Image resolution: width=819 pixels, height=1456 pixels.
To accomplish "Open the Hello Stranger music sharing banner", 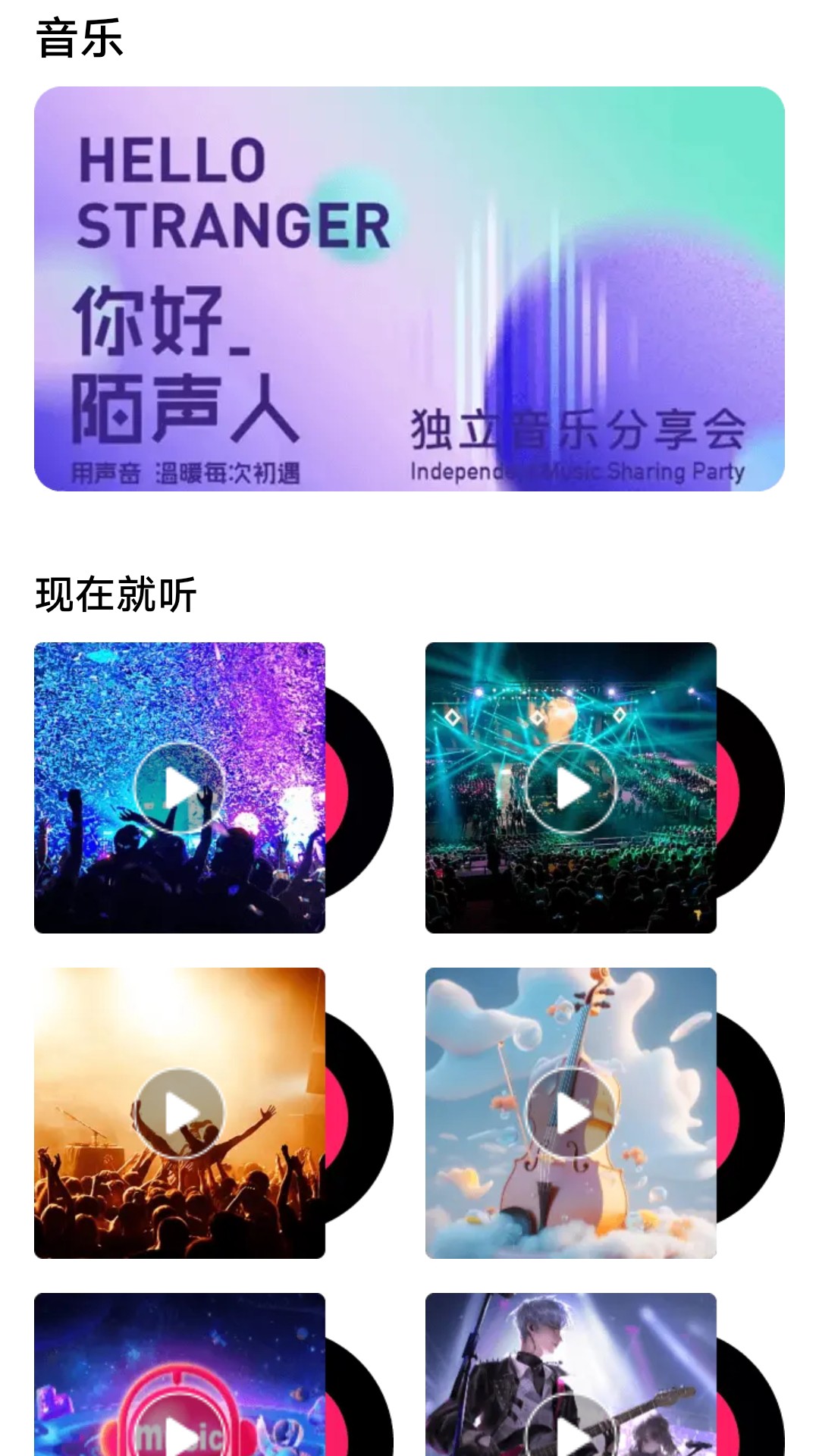I will click(x=409, y=288).
